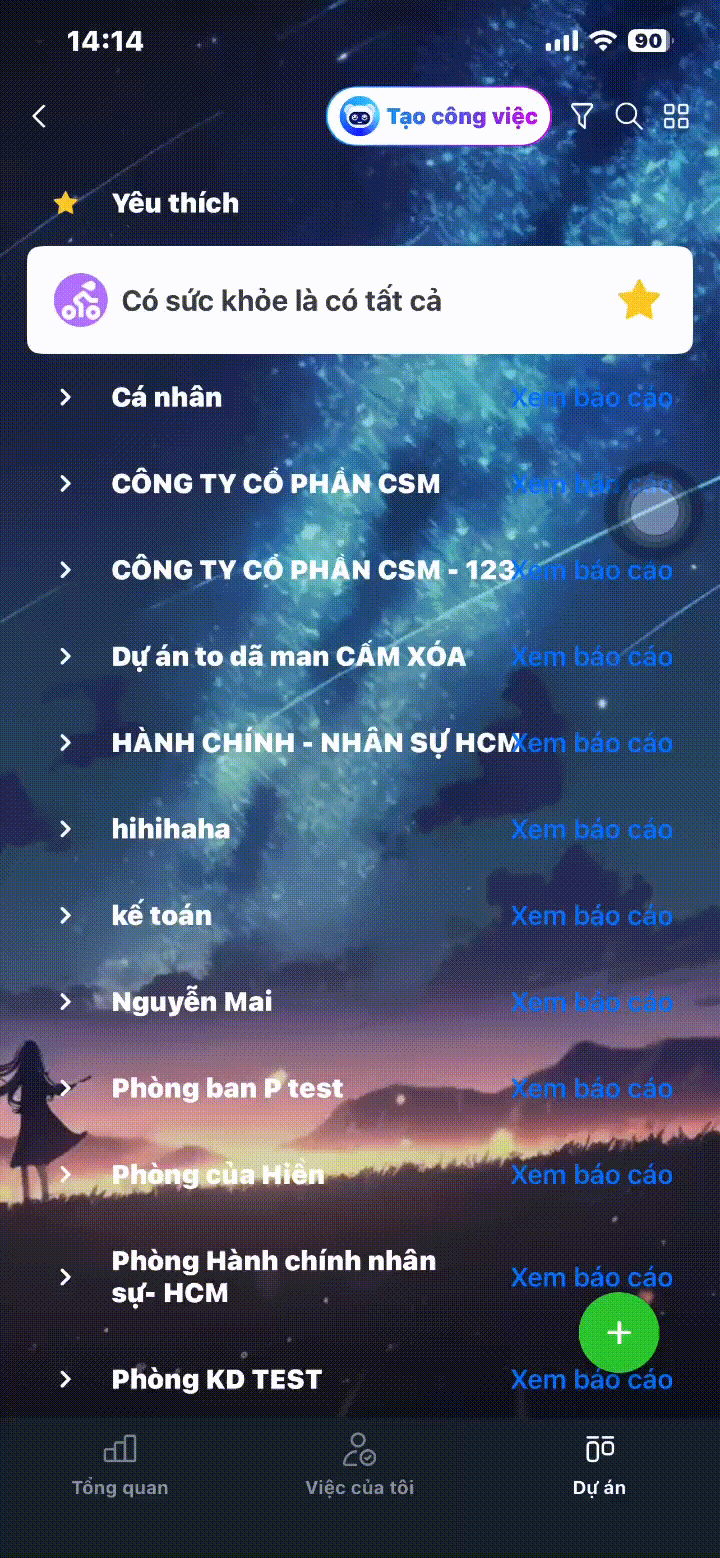Unfavorite Có sức khỏe là có tất cả
Image resolution: width=720 pixels, height=1558 pixels.
639,300
